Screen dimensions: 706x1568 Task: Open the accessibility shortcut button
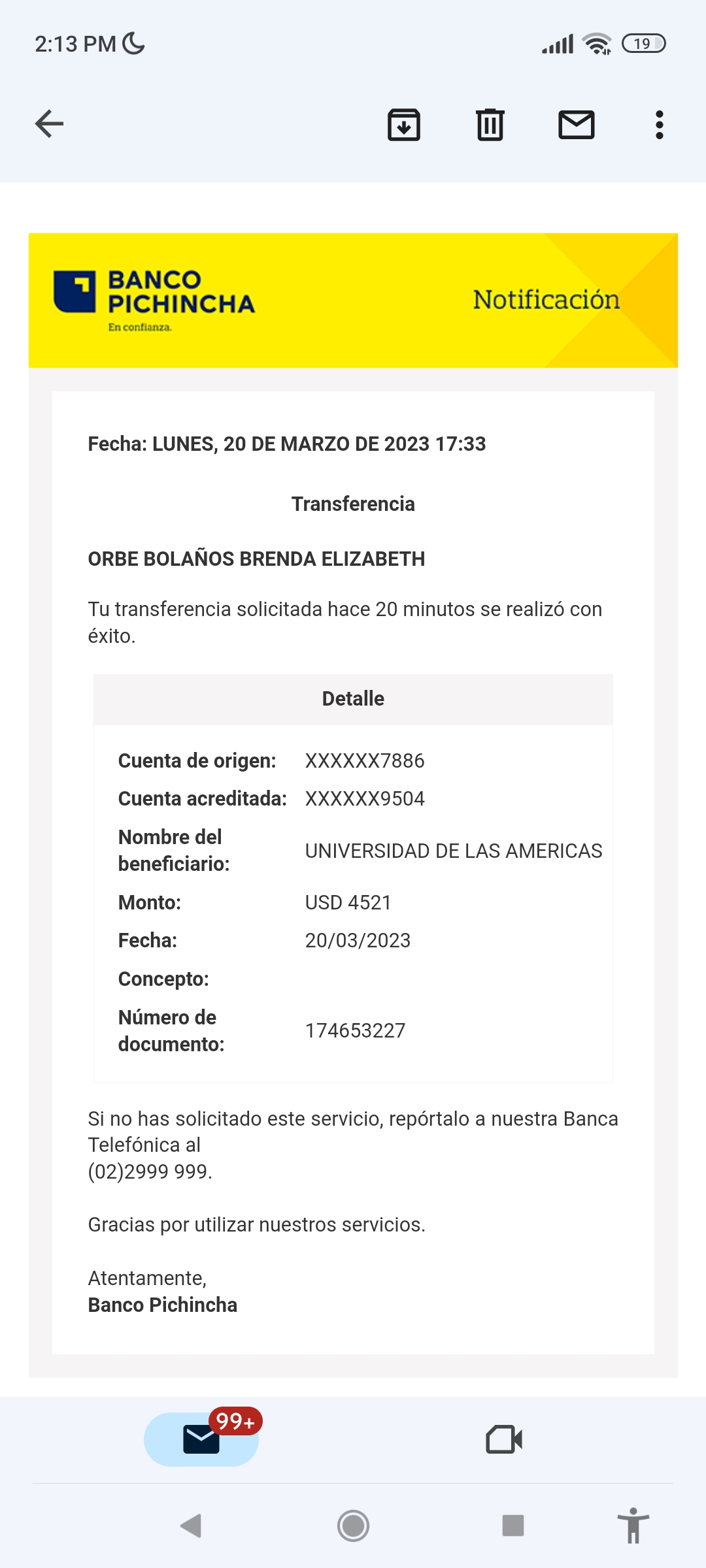633,1526
